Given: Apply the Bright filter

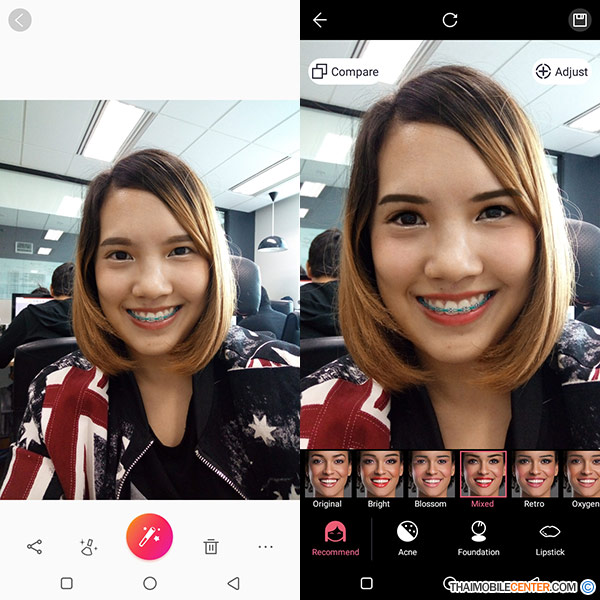Looking at the screenshot, I should tap(379, 475).
